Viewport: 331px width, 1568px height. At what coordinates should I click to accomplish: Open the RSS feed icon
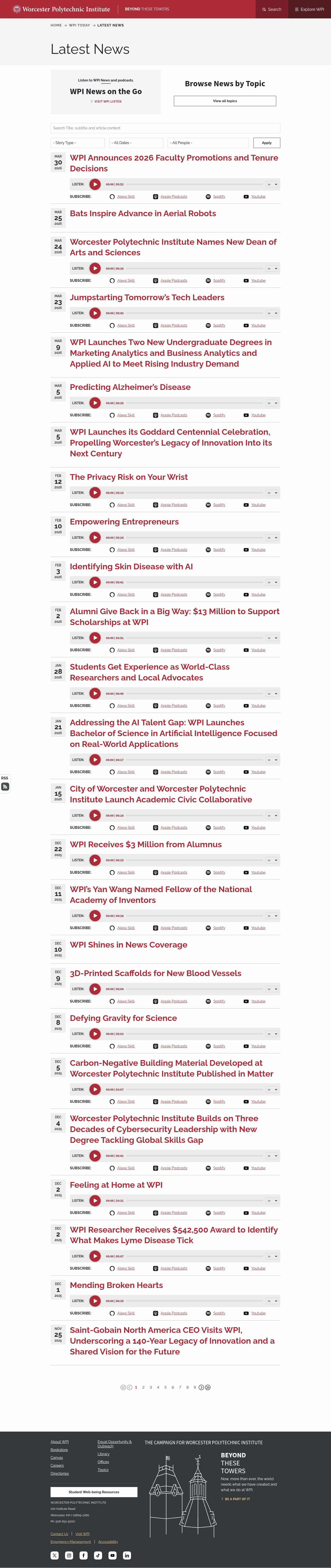click(x=5, y=787)
